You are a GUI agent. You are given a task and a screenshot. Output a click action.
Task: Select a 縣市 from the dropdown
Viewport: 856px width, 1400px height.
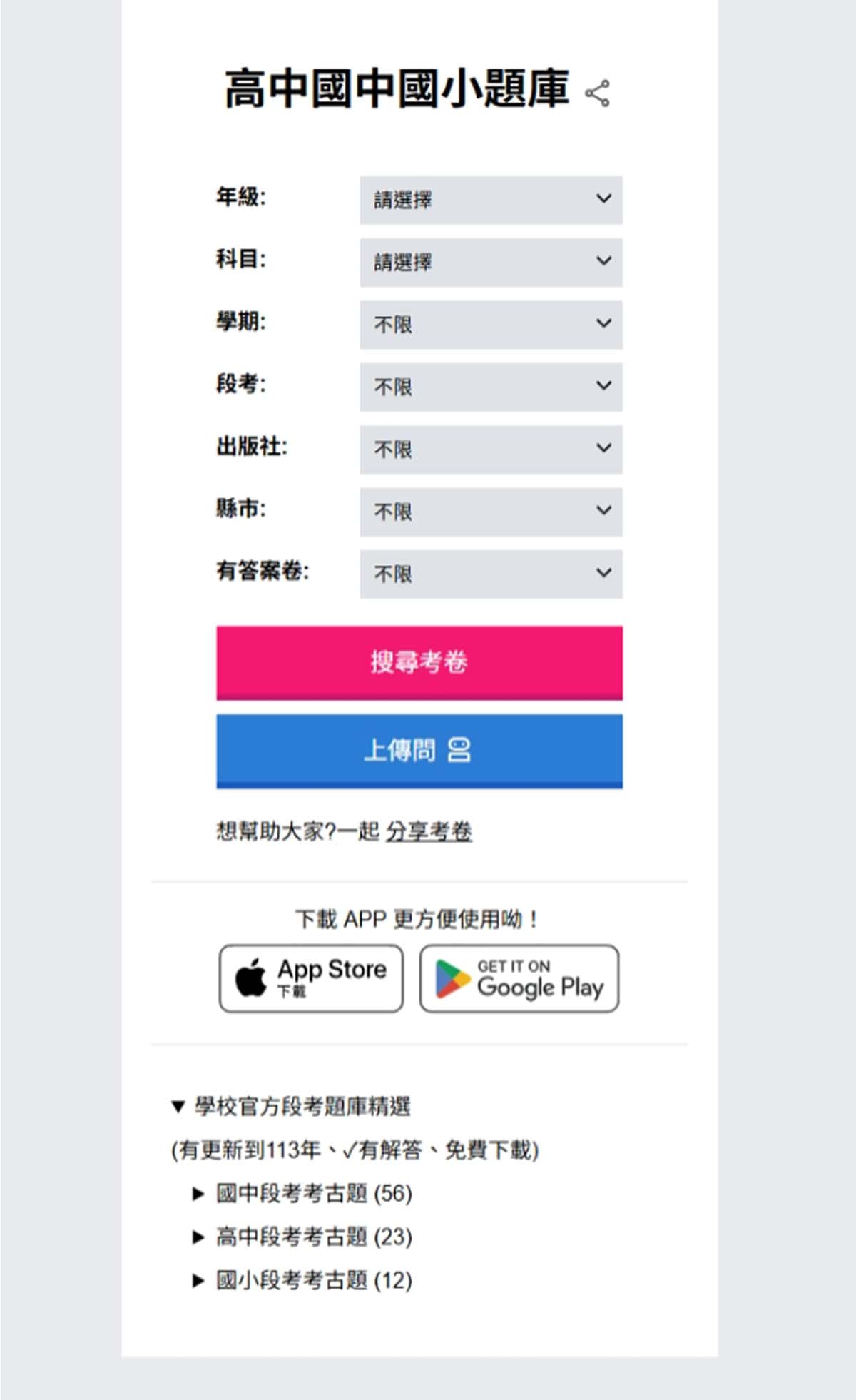pos(491,512)
